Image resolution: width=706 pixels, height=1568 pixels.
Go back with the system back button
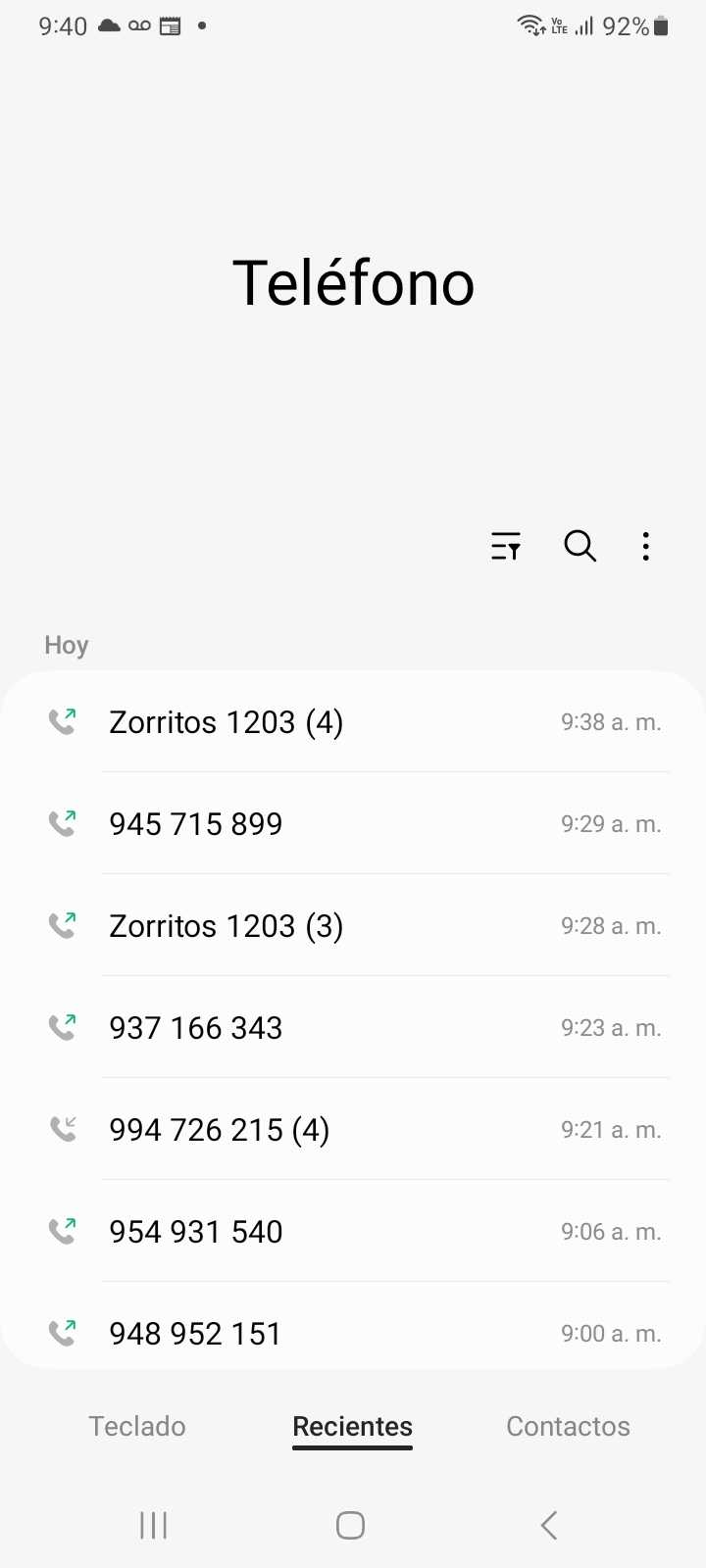[x=549, y=1525]
